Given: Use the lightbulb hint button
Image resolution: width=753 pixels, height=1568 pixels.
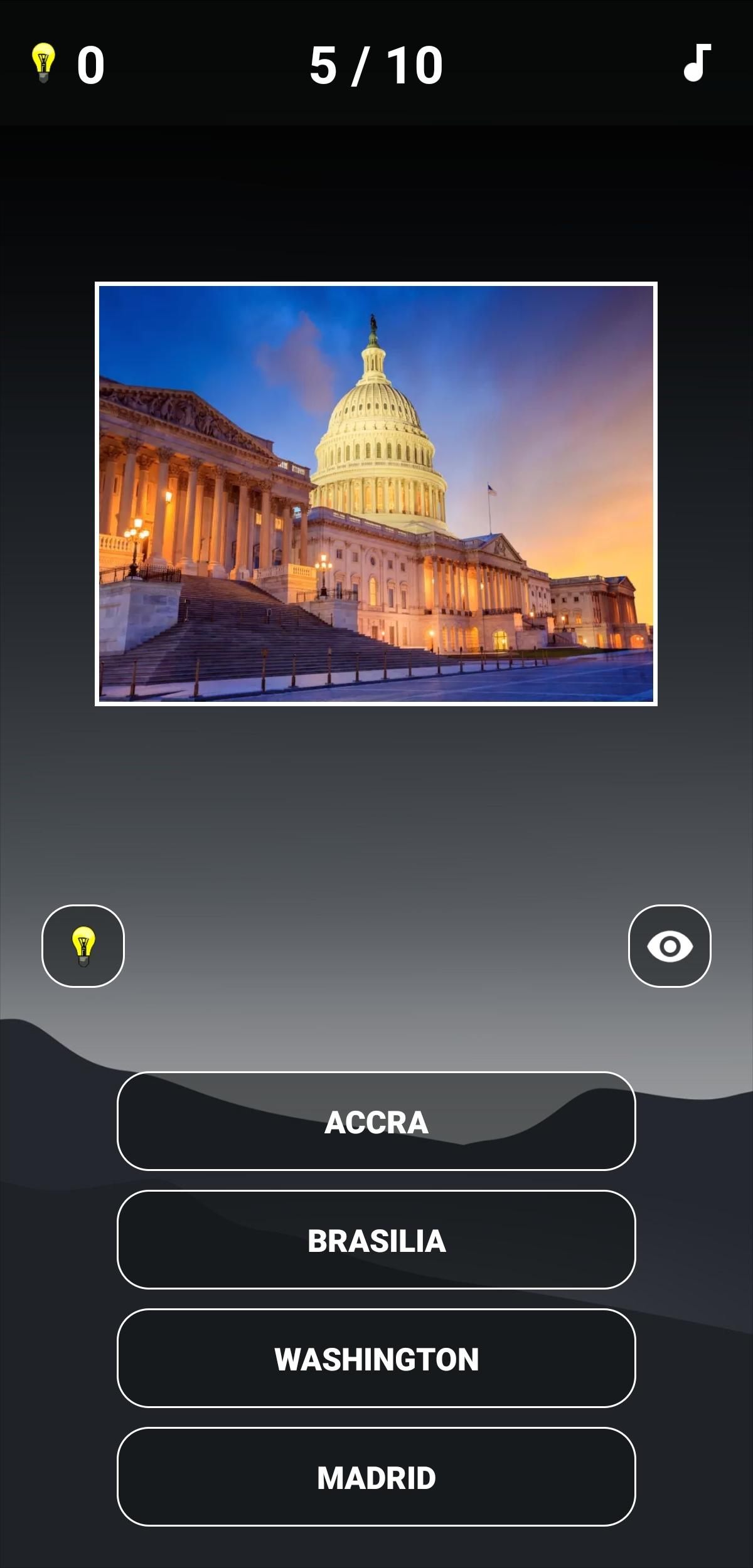Looking at the screenshot, I should point(83,946).
